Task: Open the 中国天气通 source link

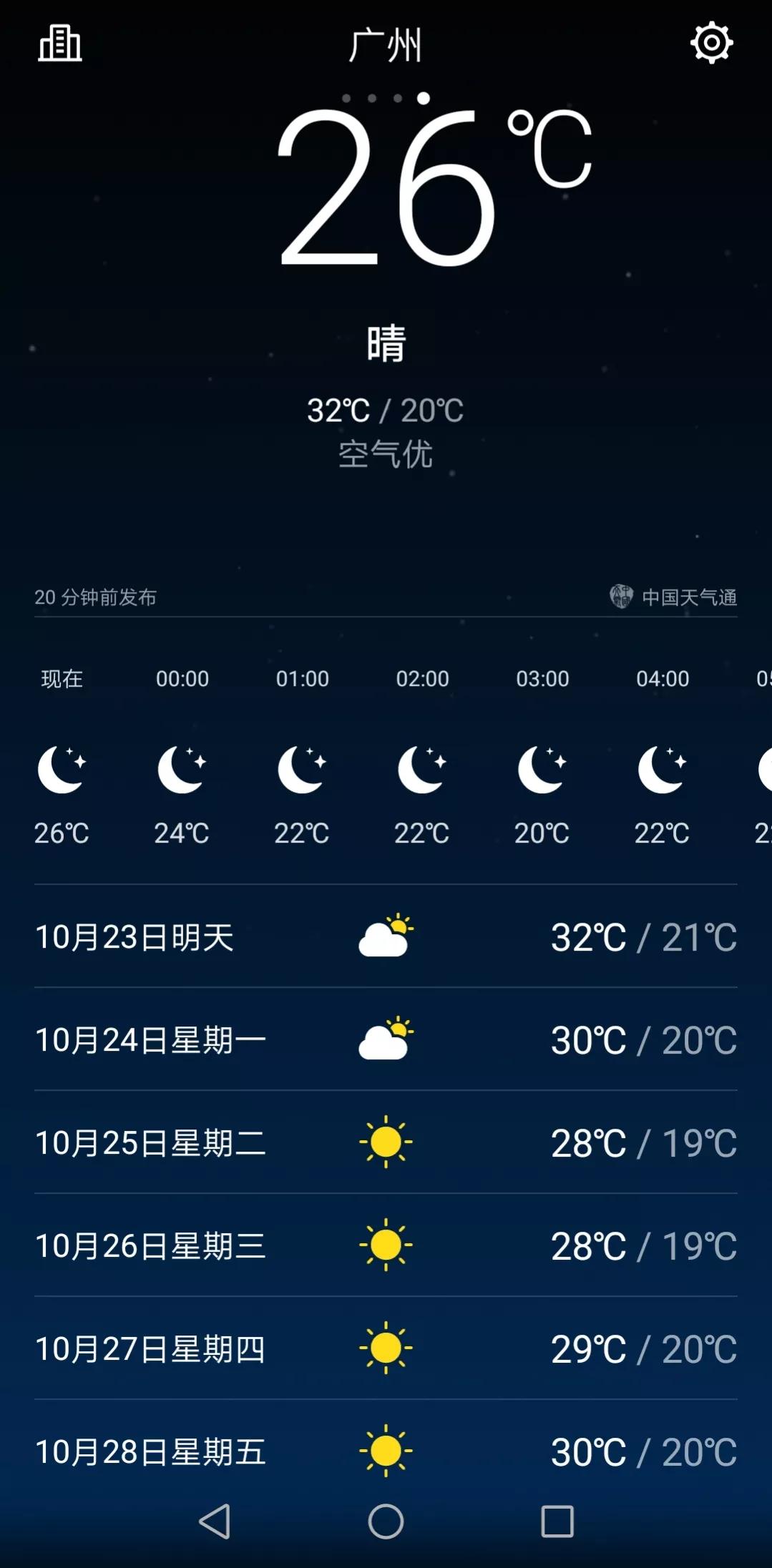Action: [x=673, y=597]
